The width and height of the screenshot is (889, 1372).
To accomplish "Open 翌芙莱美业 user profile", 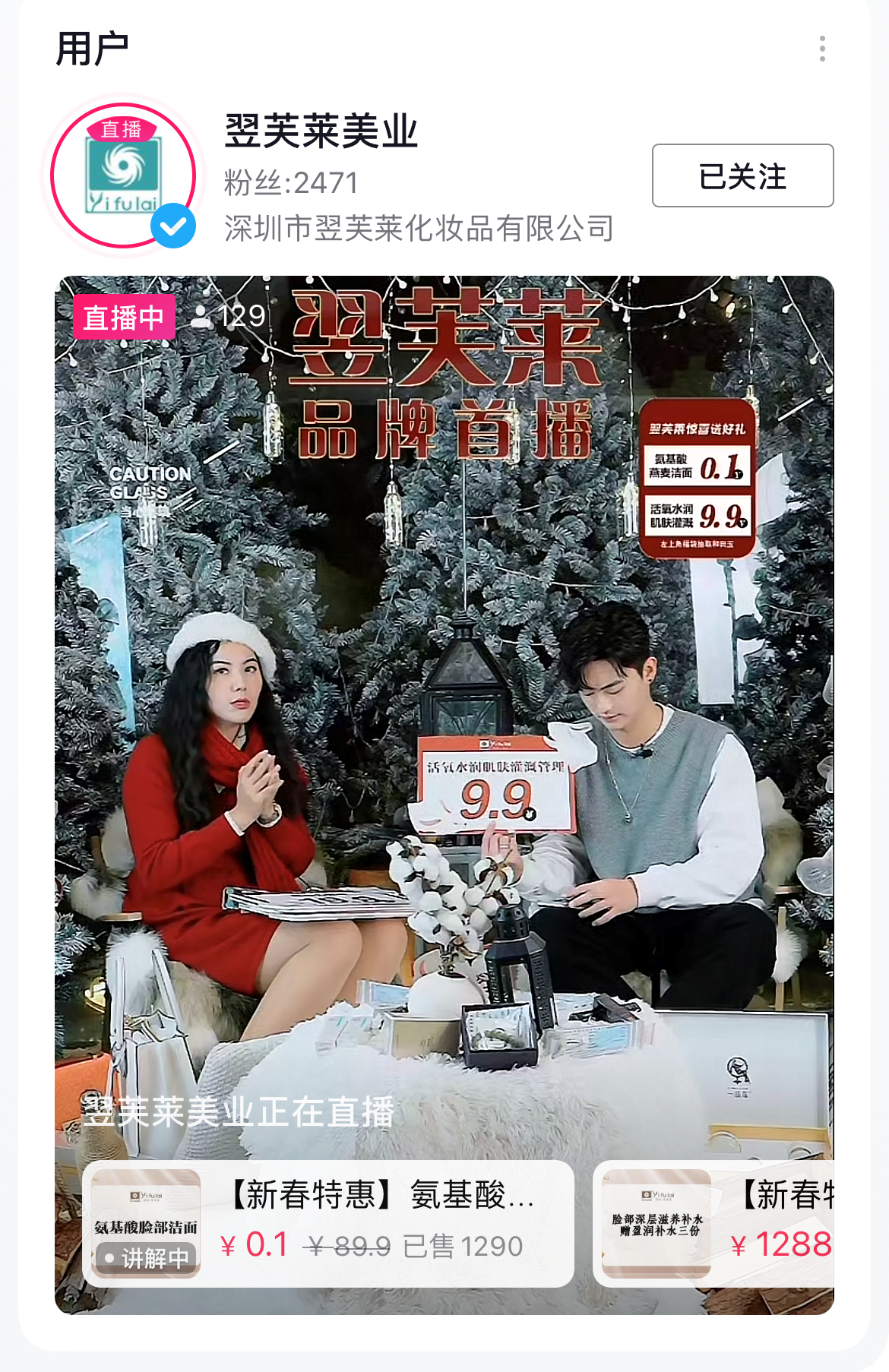I will click(x=321, y=131).
